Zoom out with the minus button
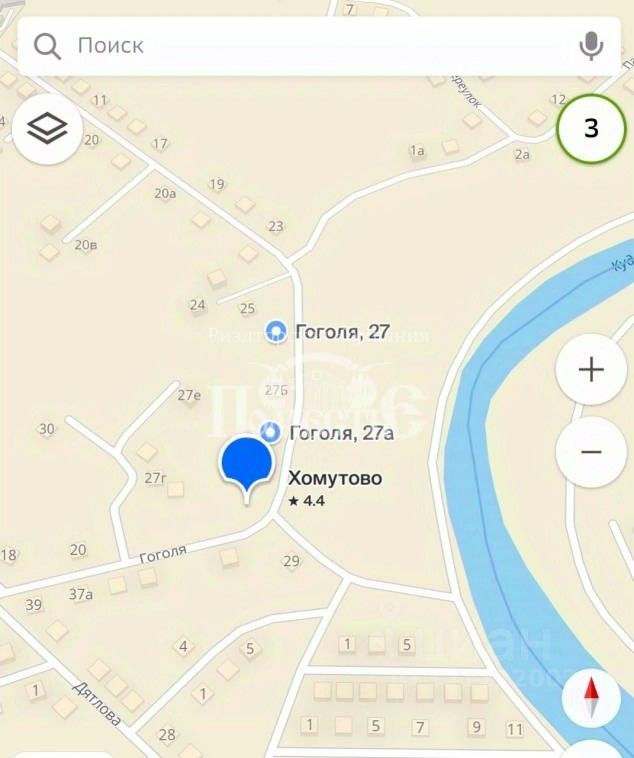The image size is (634, 758). tap(591, 452)
